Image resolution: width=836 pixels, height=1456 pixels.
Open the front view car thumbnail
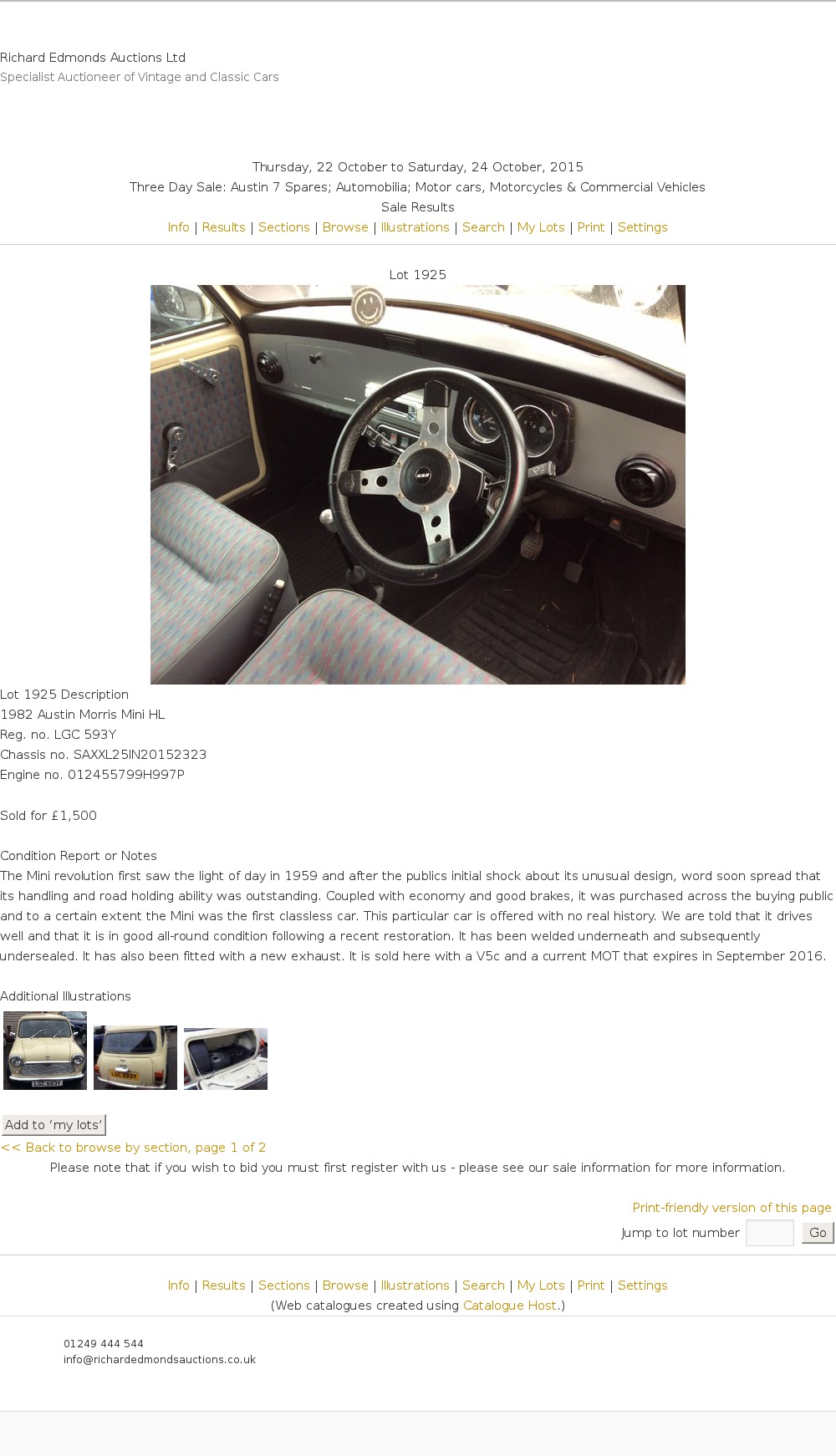[x=45, y=1051]
